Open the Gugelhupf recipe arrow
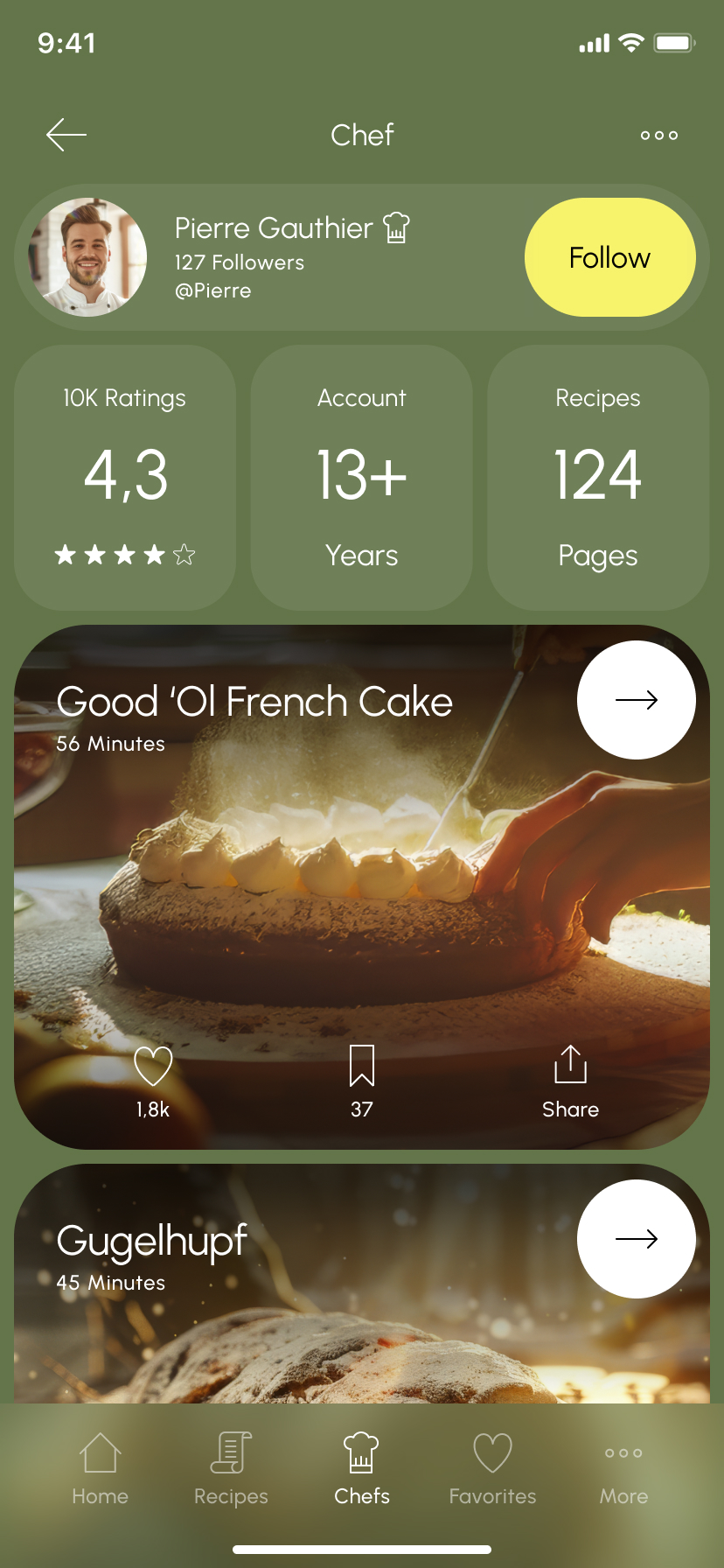724x1568 pixels. click(636, 1239)
